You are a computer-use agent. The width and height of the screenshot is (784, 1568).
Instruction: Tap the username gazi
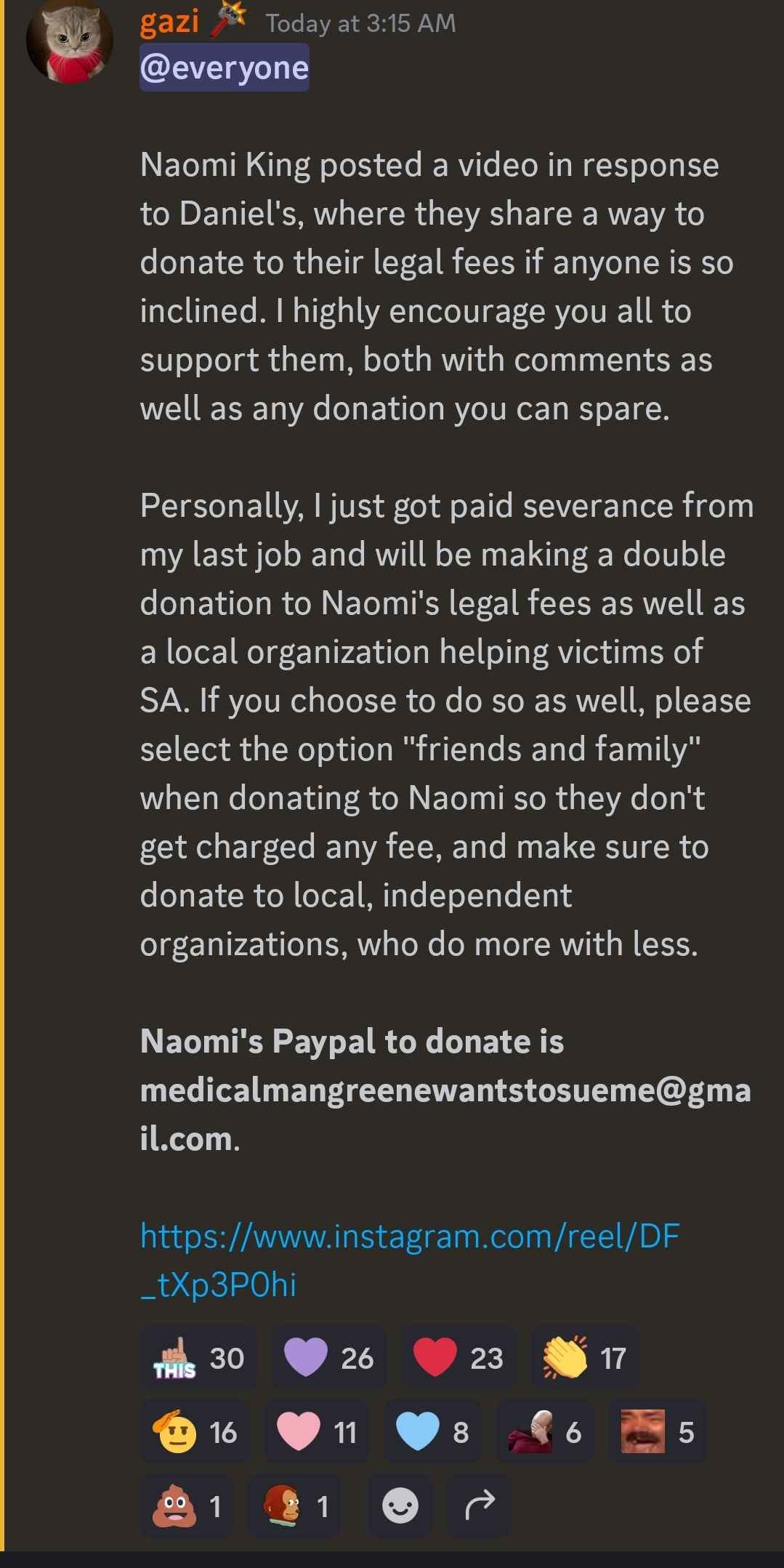pyautogui.click(x=169, y=23)
